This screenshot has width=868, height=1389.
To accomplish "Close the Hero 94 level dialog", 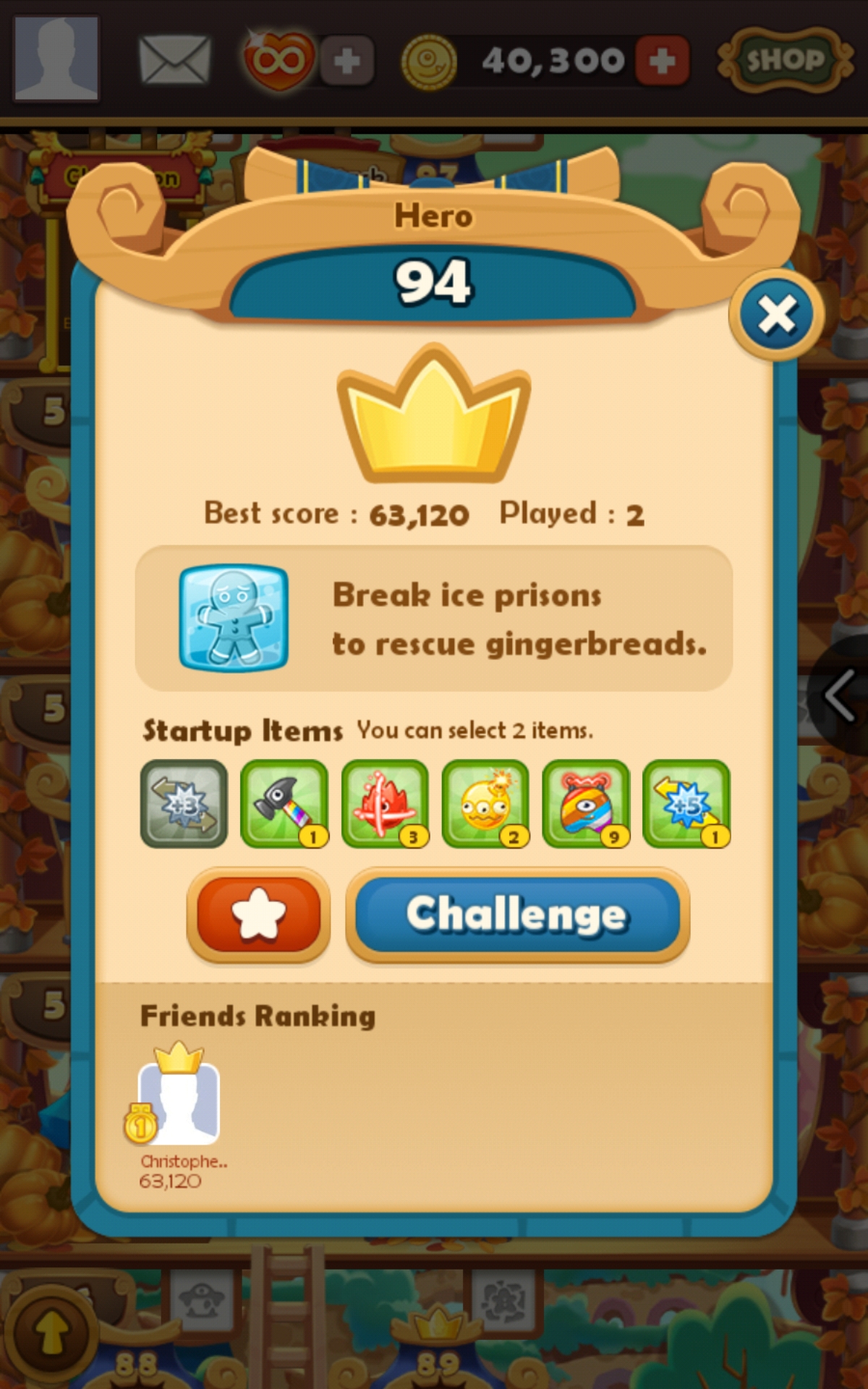I will coord(776,315).
